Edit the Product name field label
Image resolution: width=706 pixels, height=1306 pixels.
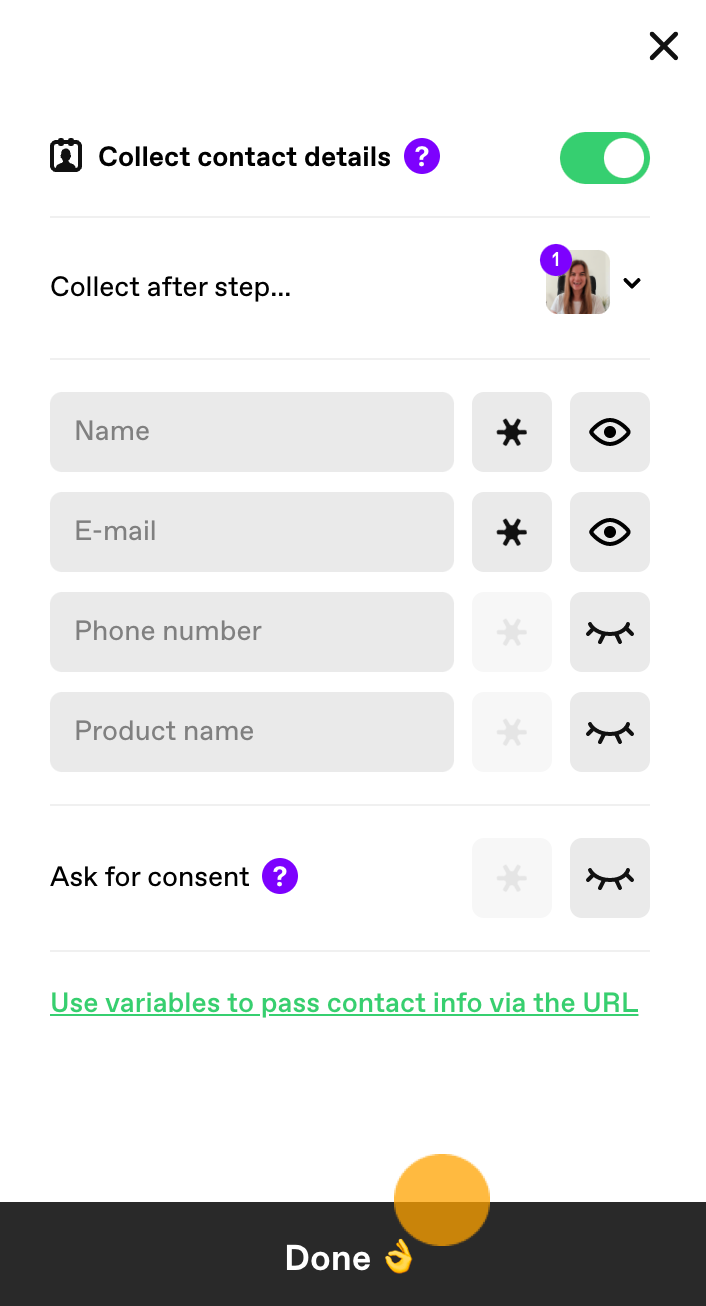click(x=252, y=732)
